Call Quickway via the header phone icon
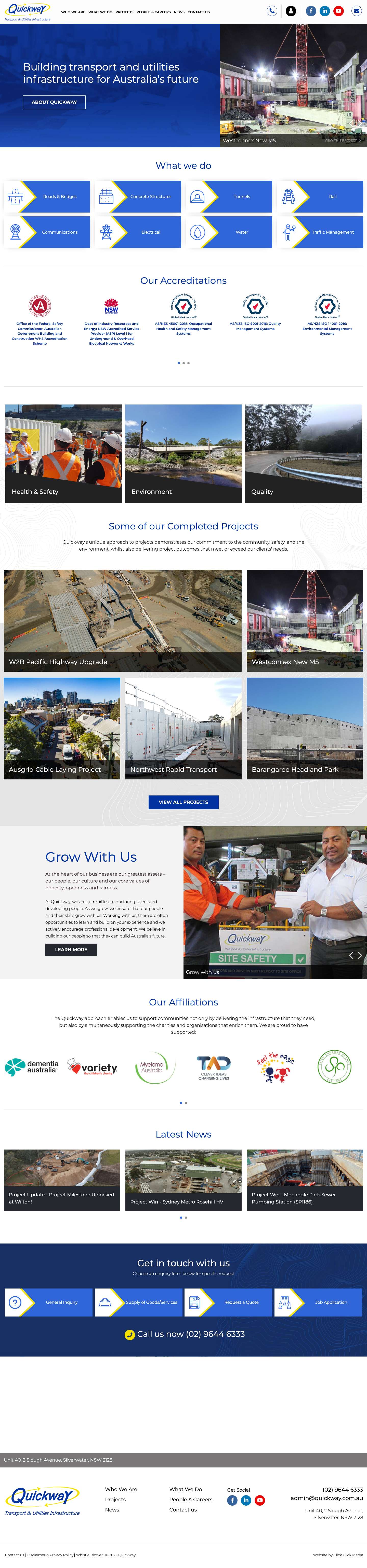This screenshot has height=1568, width=367. point(272,11)
